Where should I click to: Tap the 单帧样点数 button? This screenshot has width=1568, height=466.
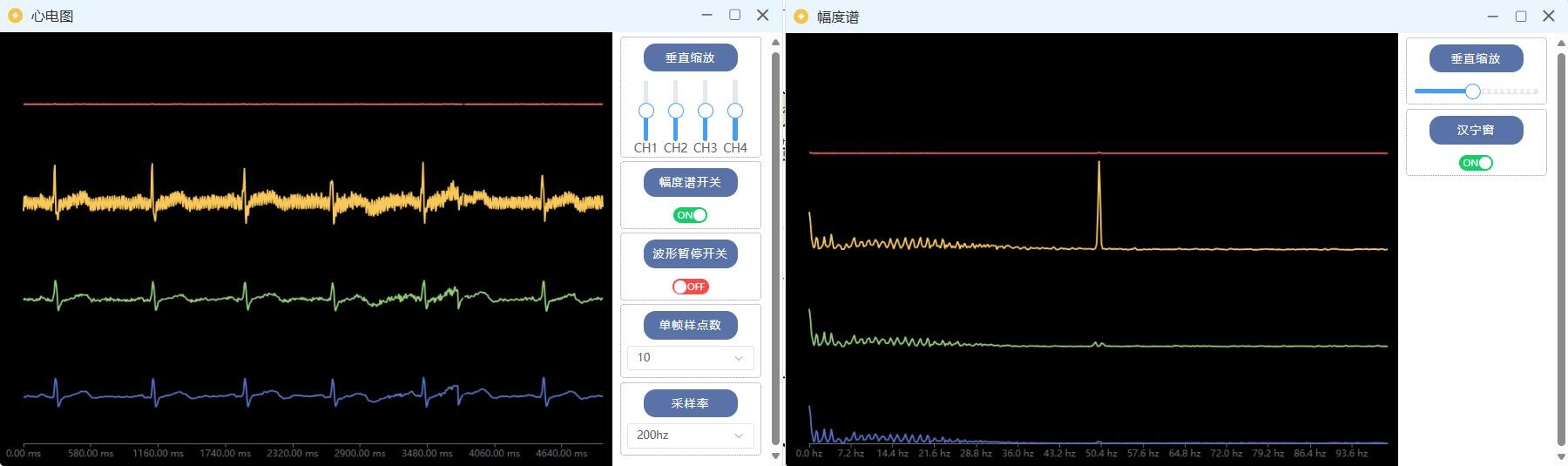click(690, 325)
